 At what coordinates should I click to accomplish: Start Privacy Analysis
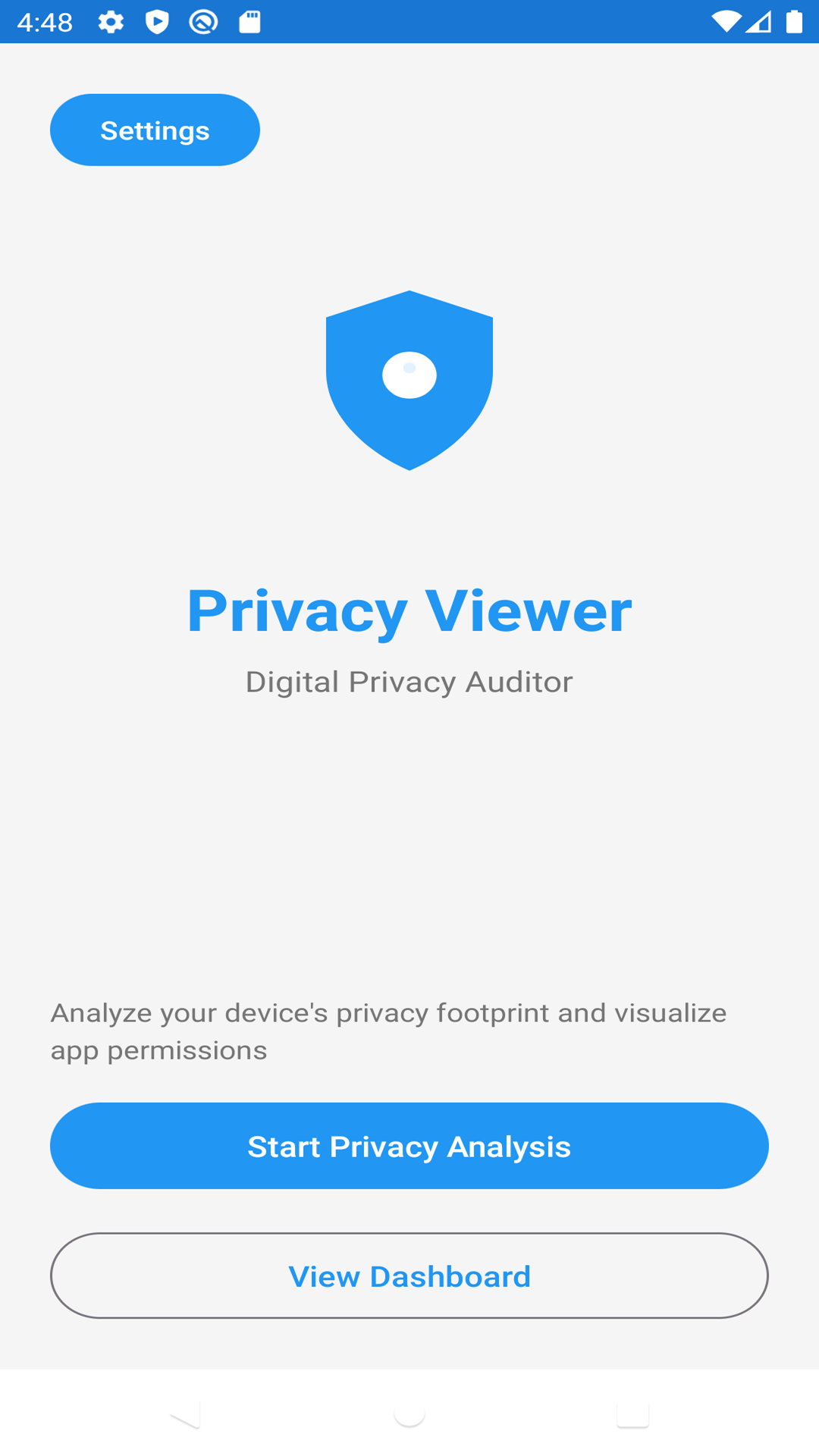[x=409, y=1146]
